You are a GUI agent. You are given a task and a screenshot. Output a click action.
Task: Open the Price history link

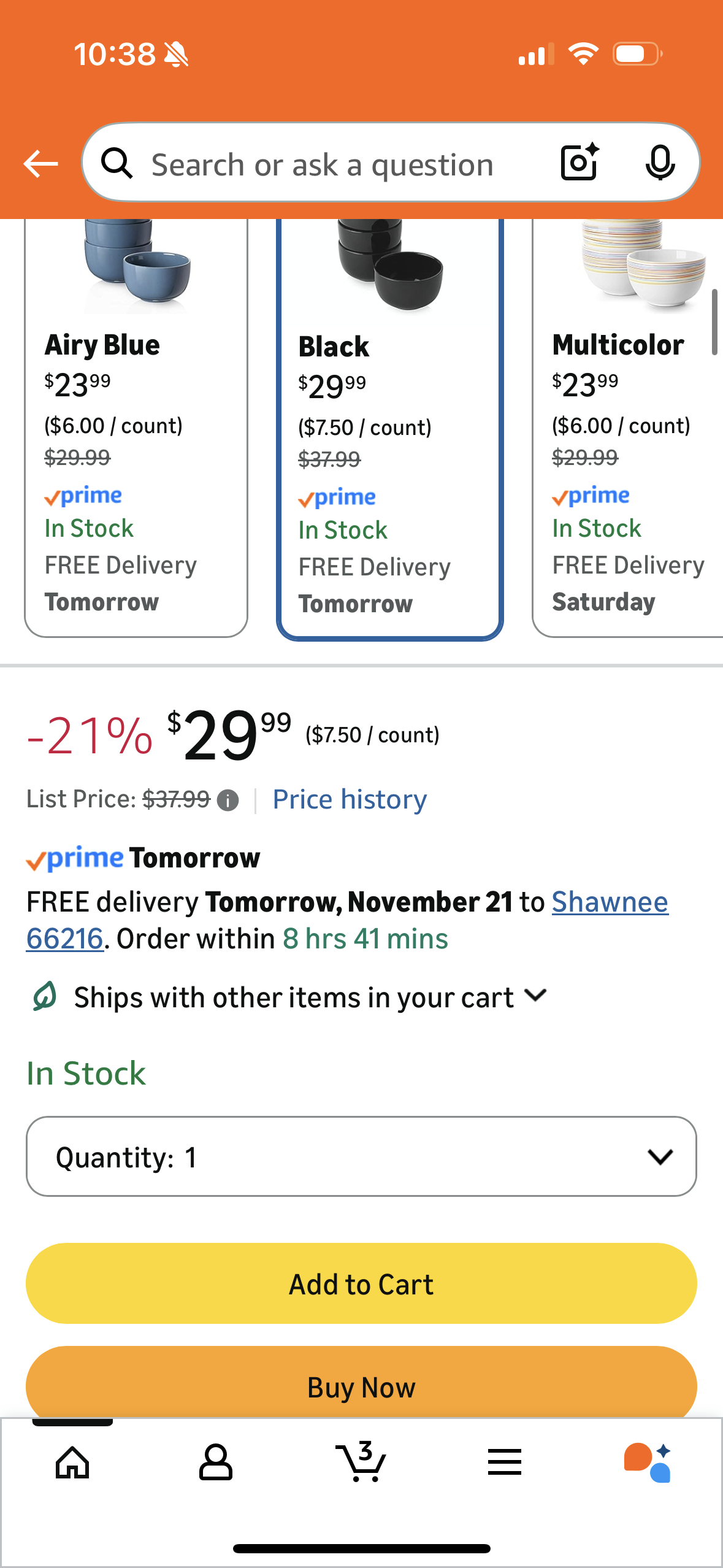click(350, 799)
